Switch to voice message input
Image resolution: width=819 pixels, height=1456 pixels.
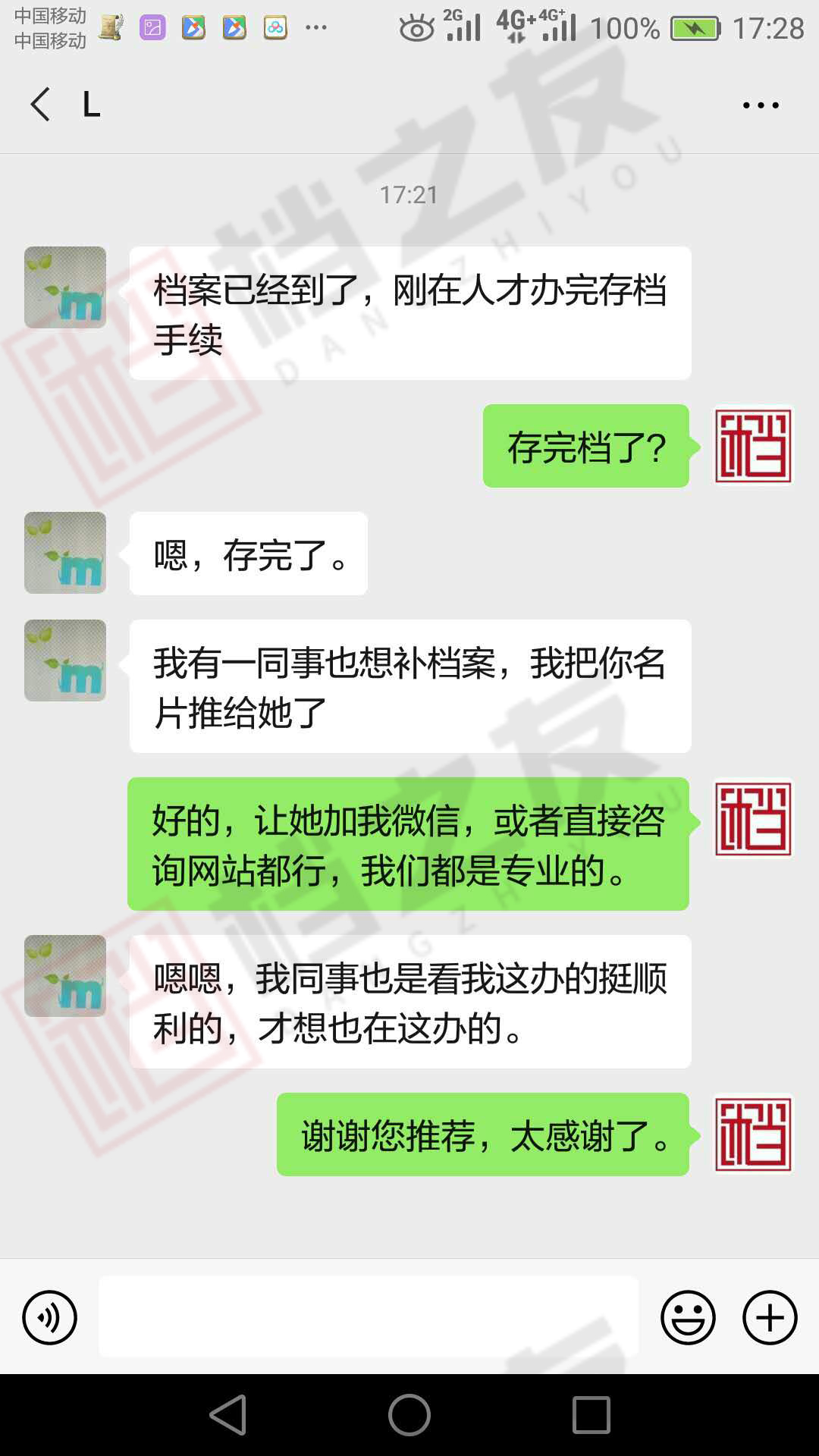pos(50,1317)
